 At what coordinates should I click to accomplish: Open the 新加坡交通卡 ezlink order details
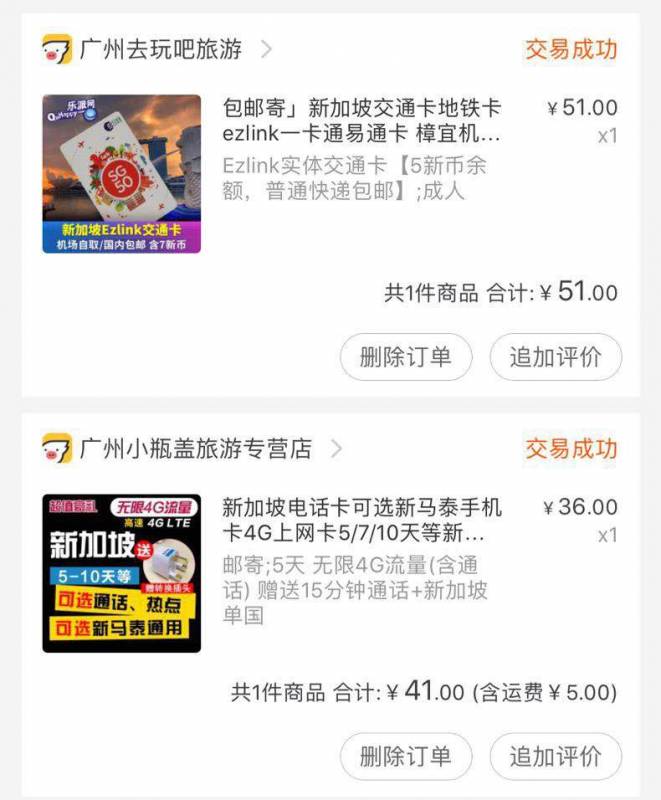click(x=360, y=121)
